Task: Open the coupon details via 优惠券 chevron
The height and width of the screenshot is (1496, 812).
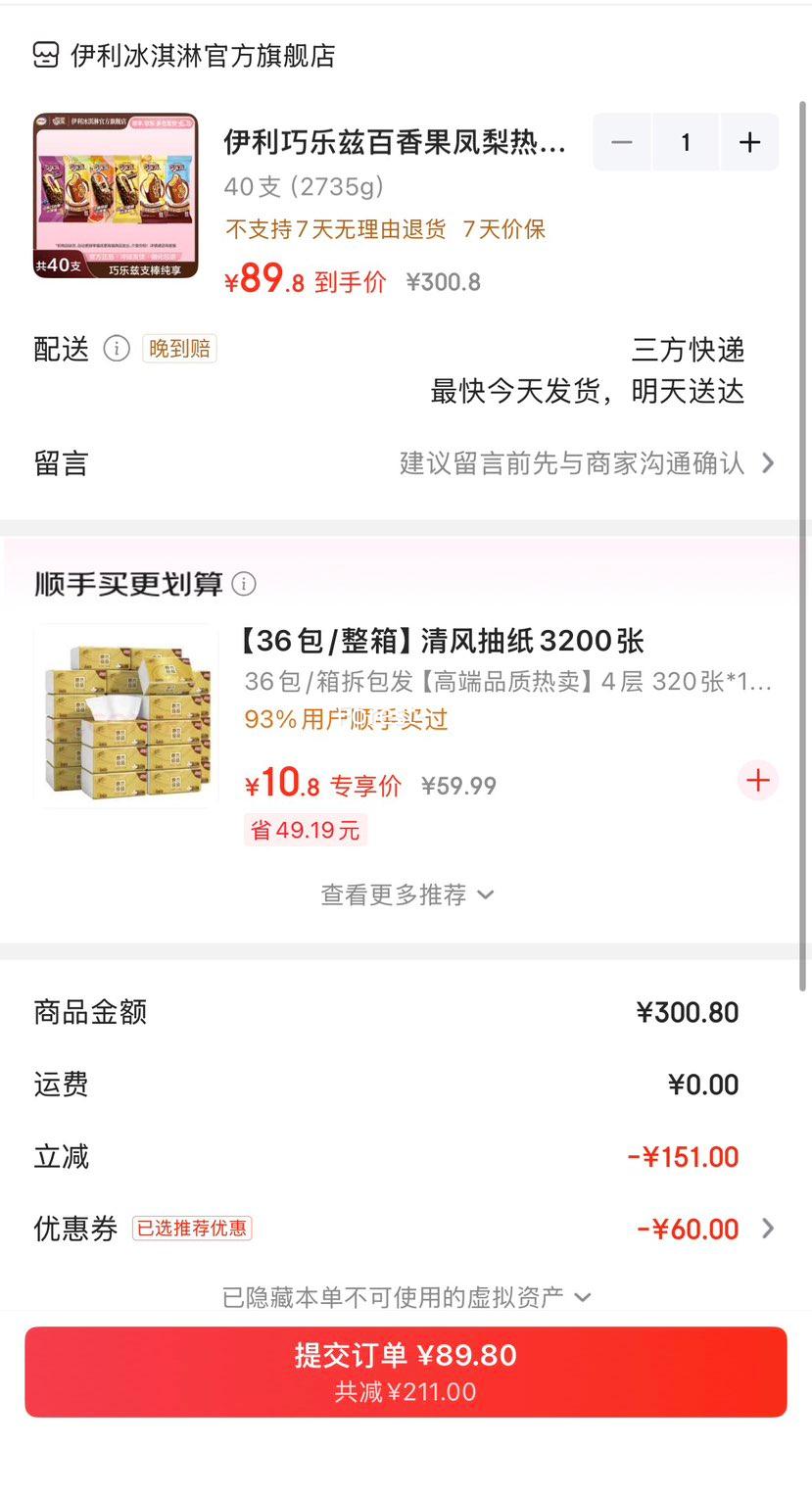Action: (x=770, y=1229)
